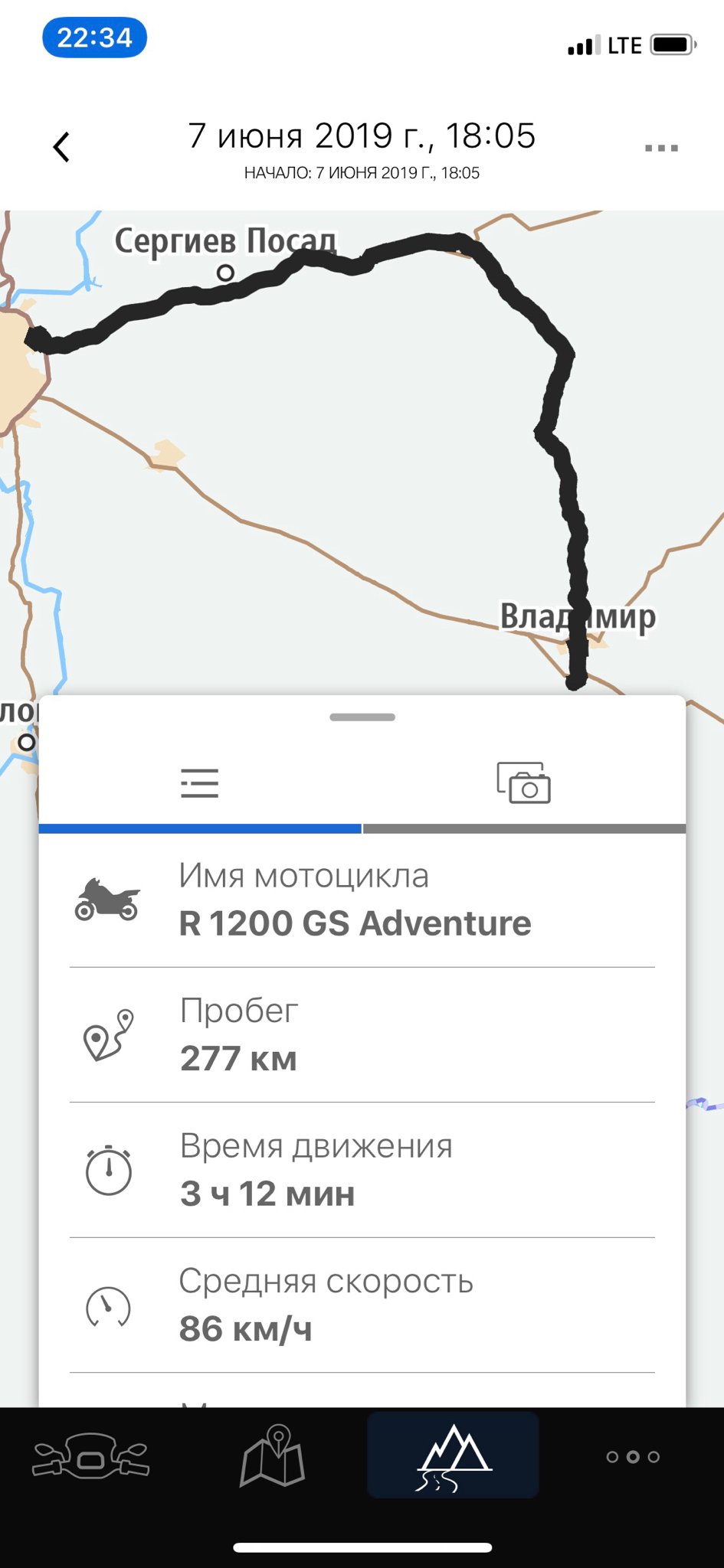Open the motorcycle tab in bottom bar
Viewport: 724px width, 1568px height.
tap(90, 1455)
